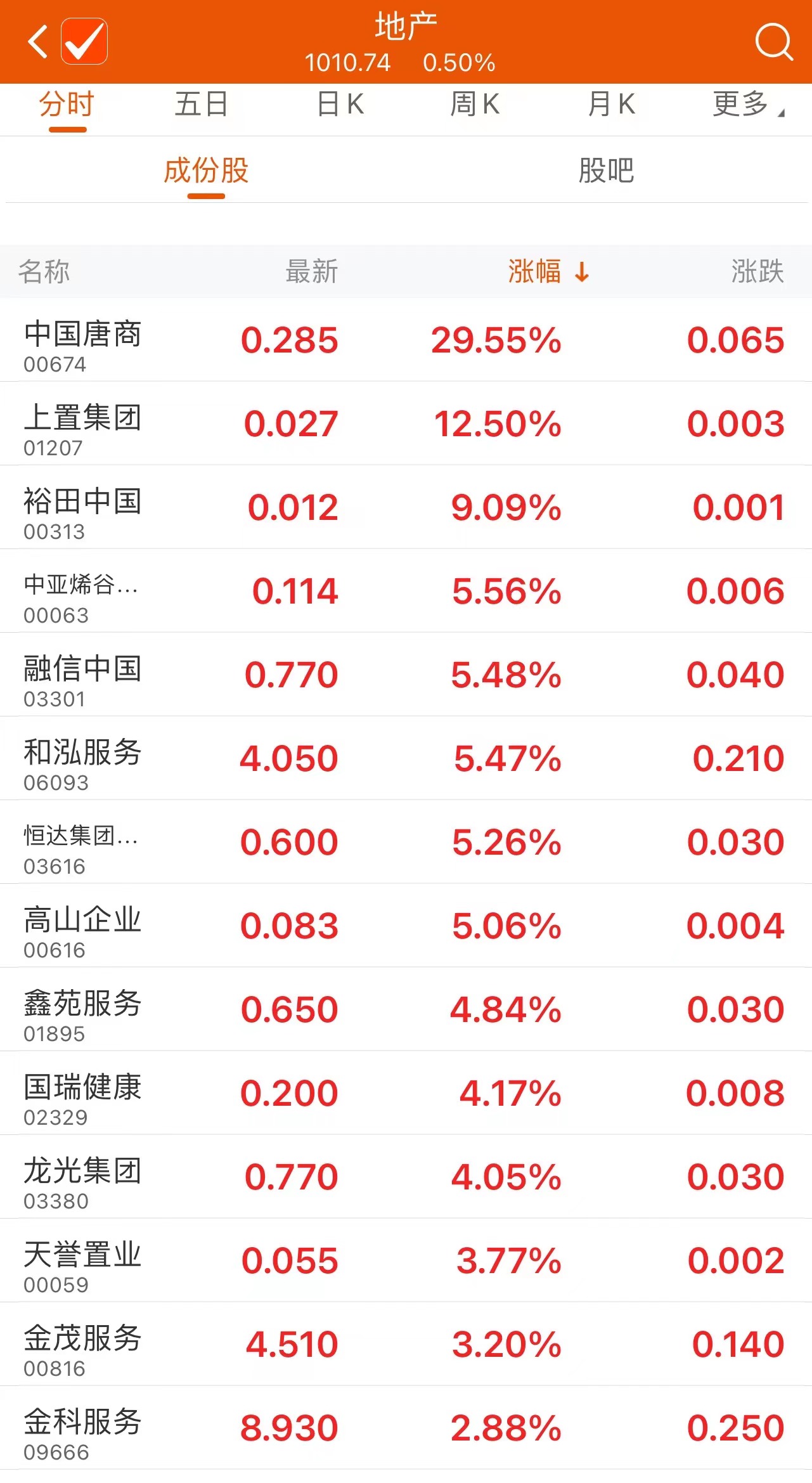Open the 金科服务 09666 stock row

click(406, 1428)
